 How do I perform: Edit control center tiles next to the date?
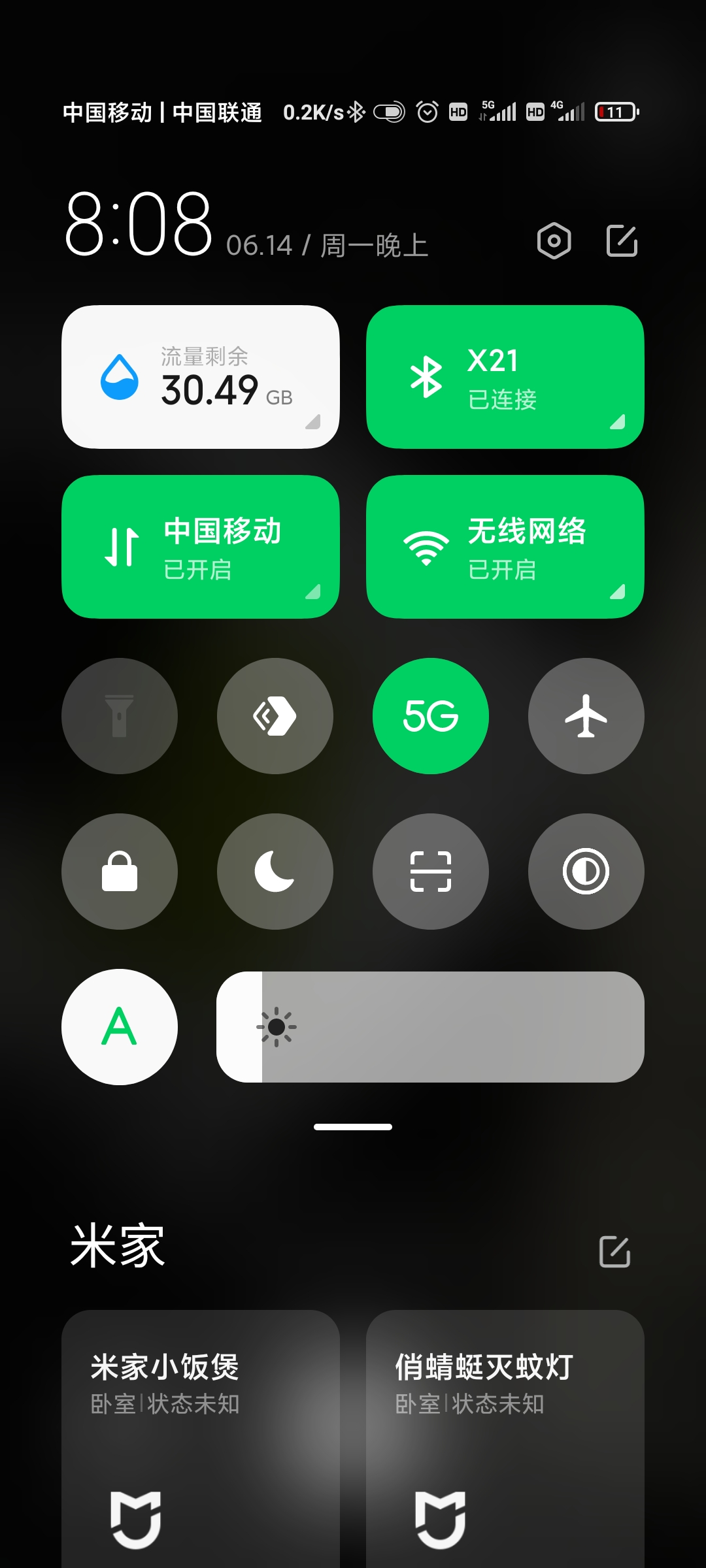(x=622, y=241)
